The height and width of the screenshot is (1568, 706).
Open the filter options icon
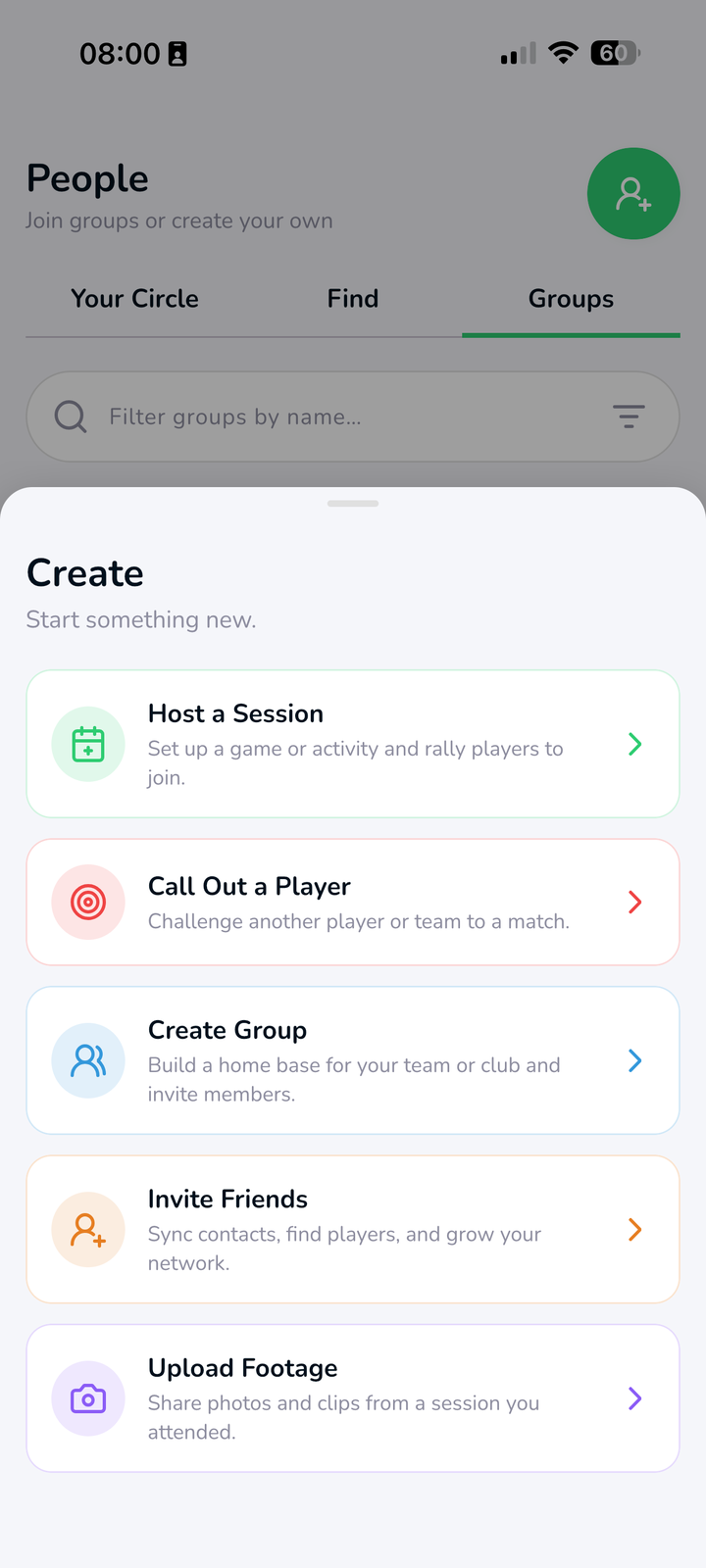[x=629, y=416]
